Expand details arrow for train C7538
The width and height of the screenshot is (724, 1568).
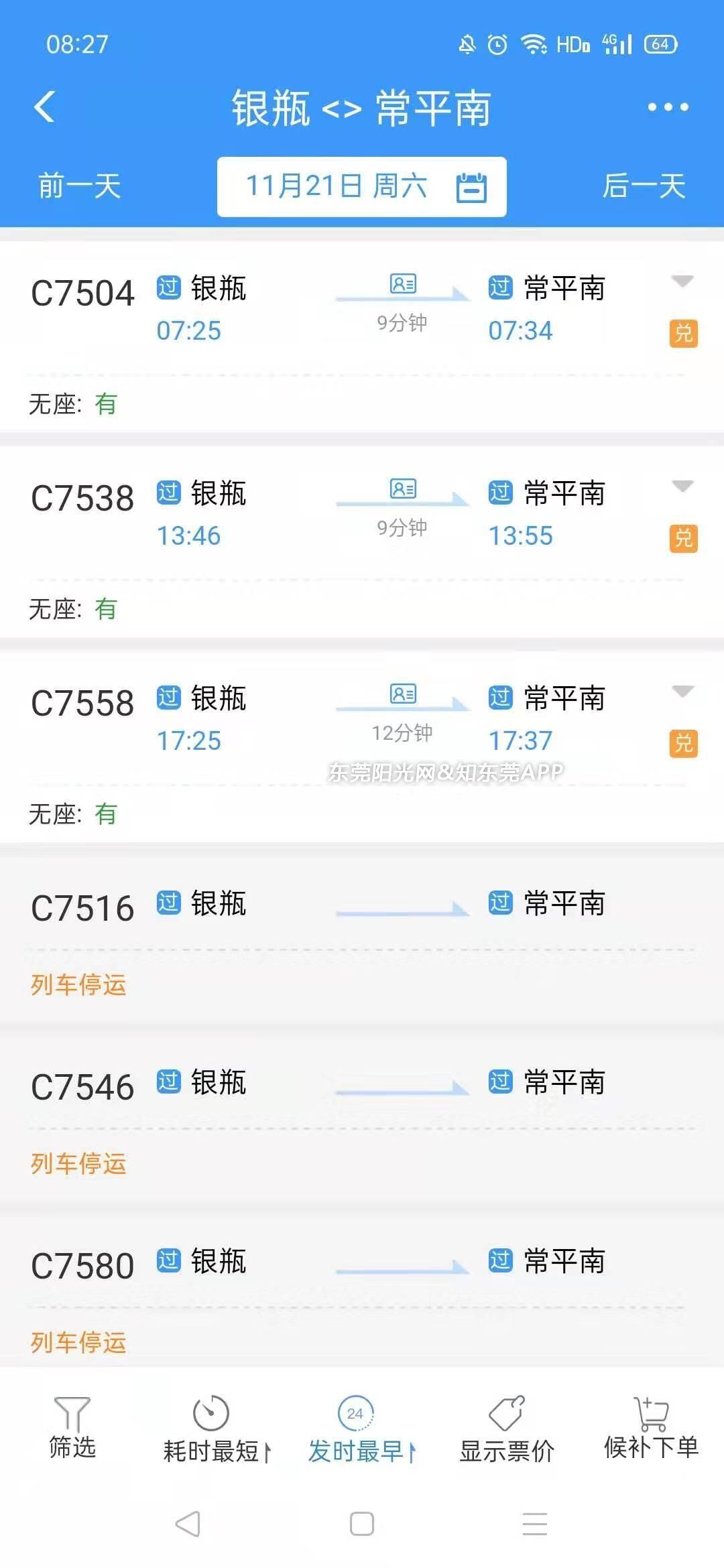coord(682,486)
